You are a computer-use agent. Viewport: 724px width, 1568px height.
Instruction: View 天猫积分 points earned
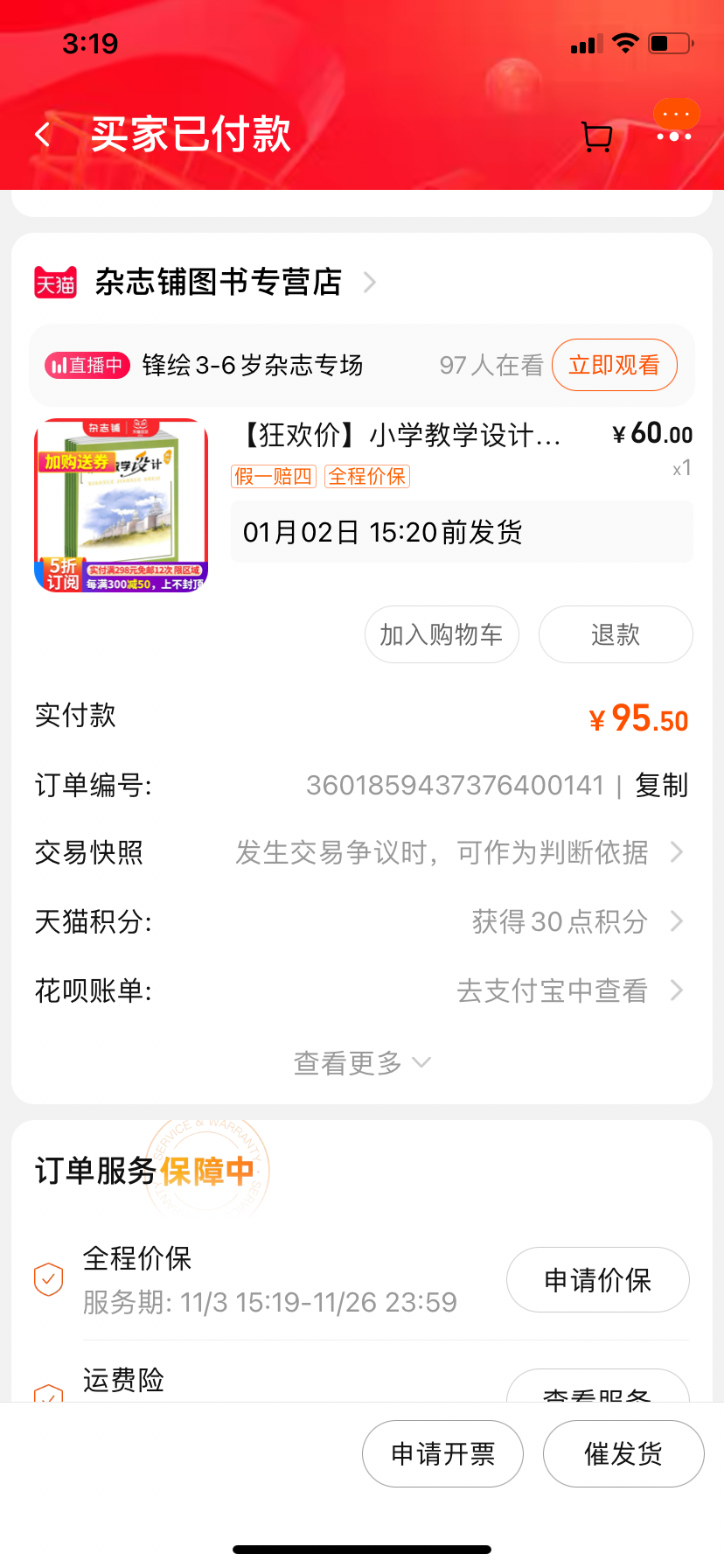click(x=362, y=921)
